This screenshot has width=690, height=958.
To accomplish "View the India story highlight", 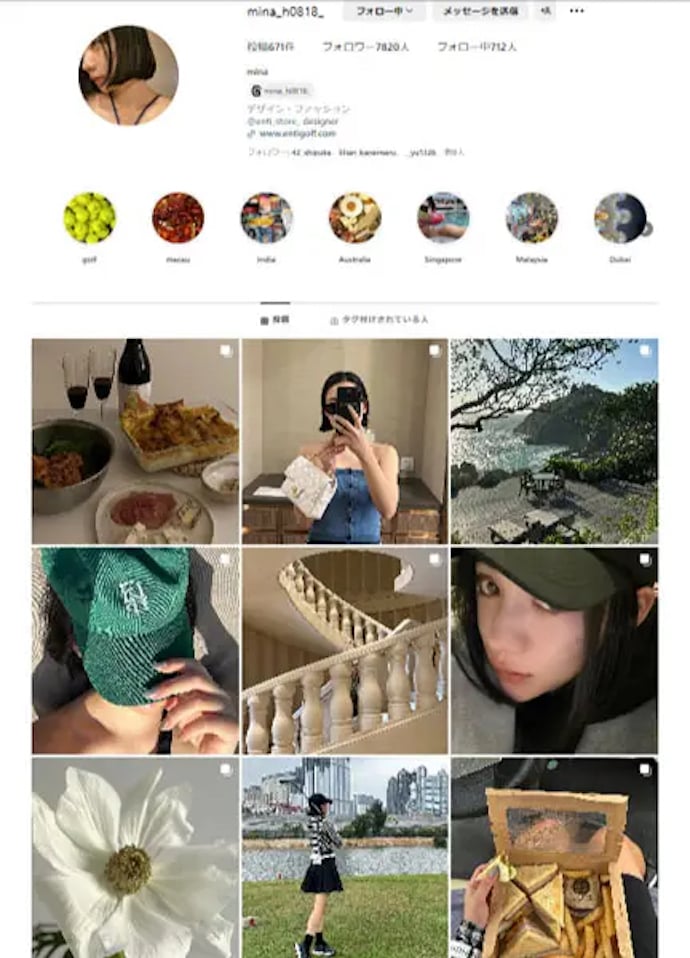I will [266, 218].
